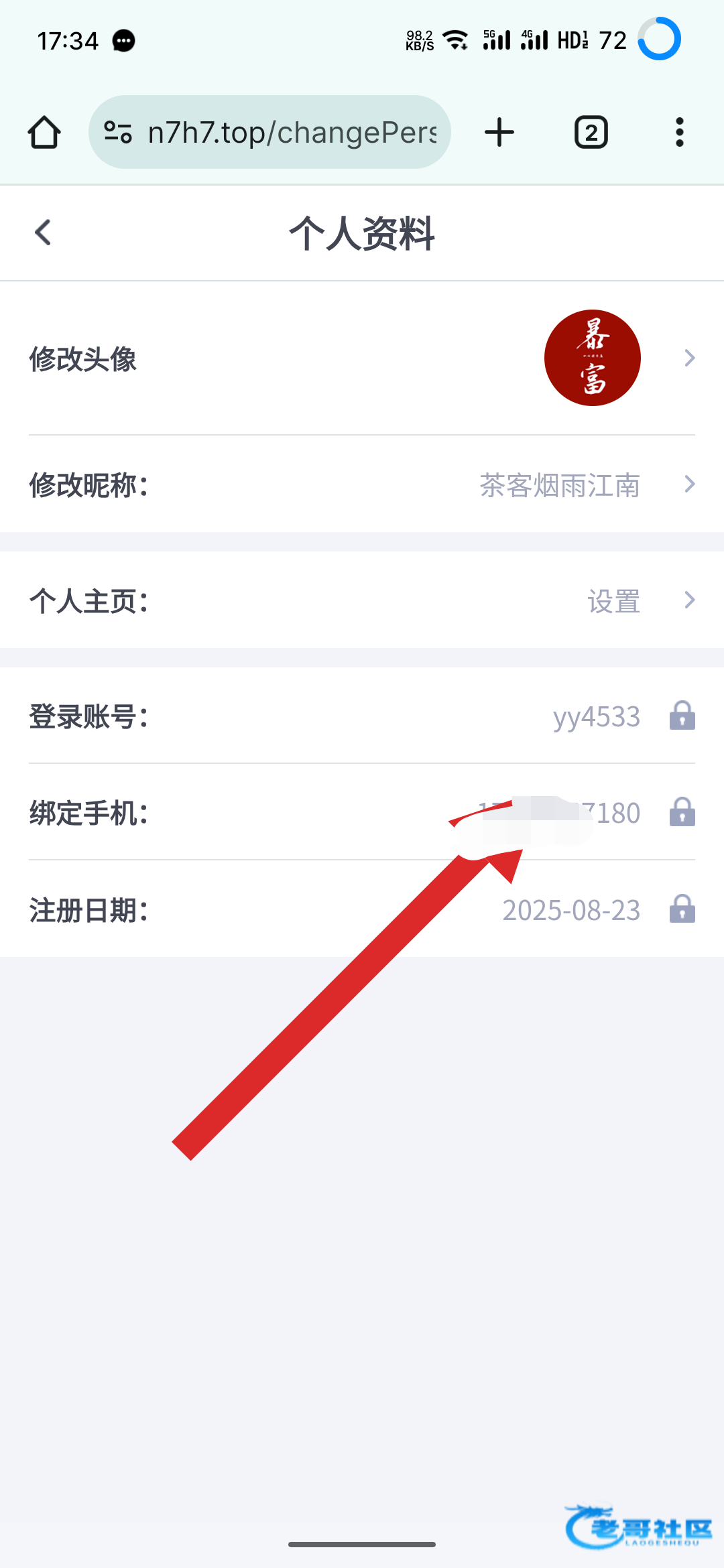Tap the browser home button
This screenshot has height=1568, width=724.
[44, 132]
